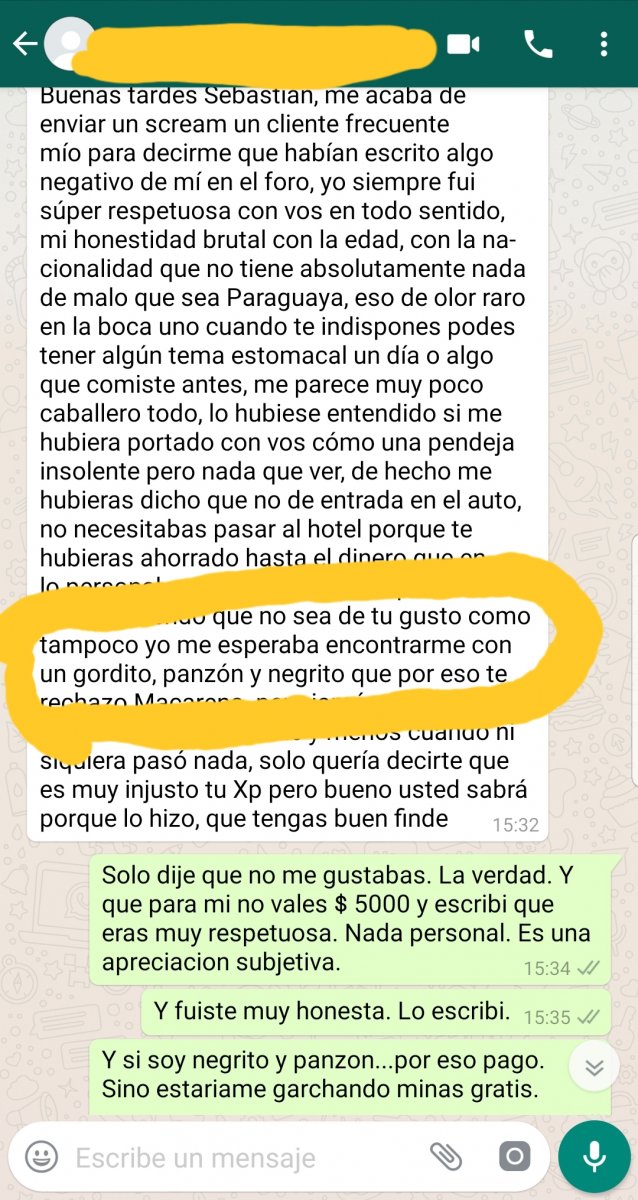Open the camera from the message bar
Screen dimensions: 638x1200
coord(514,1157)
